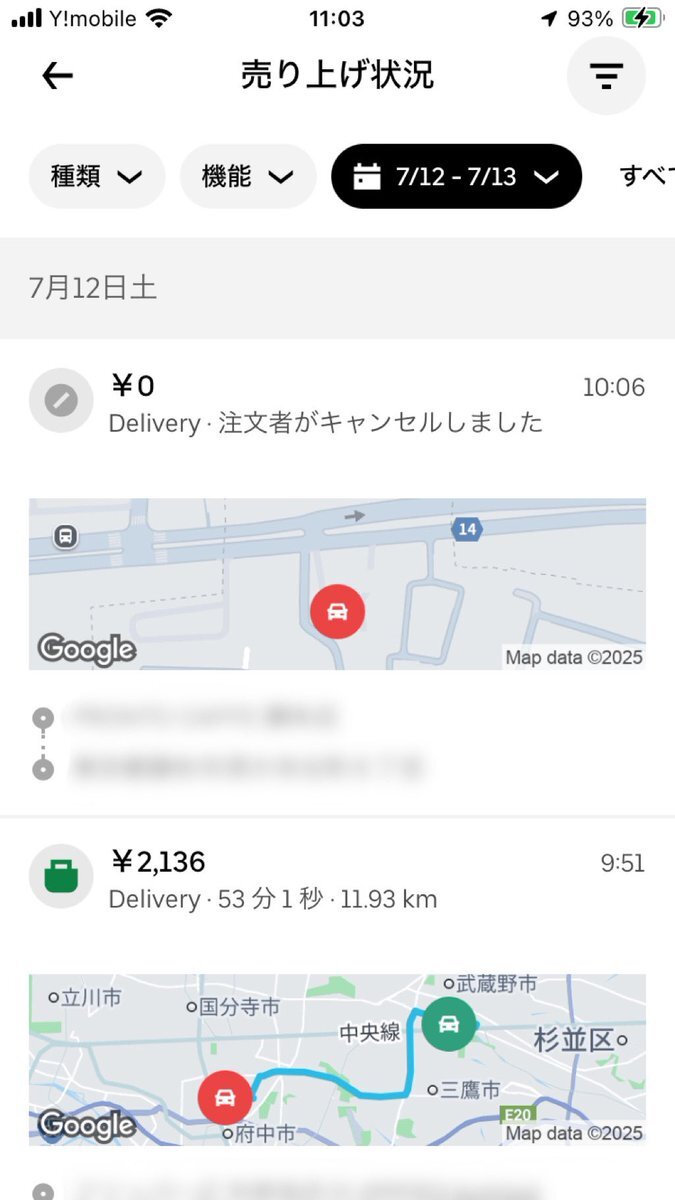View the map of the cancelled delivery
The height and width of the screenshot is (1200, 675).
click(x=337, y=584)
